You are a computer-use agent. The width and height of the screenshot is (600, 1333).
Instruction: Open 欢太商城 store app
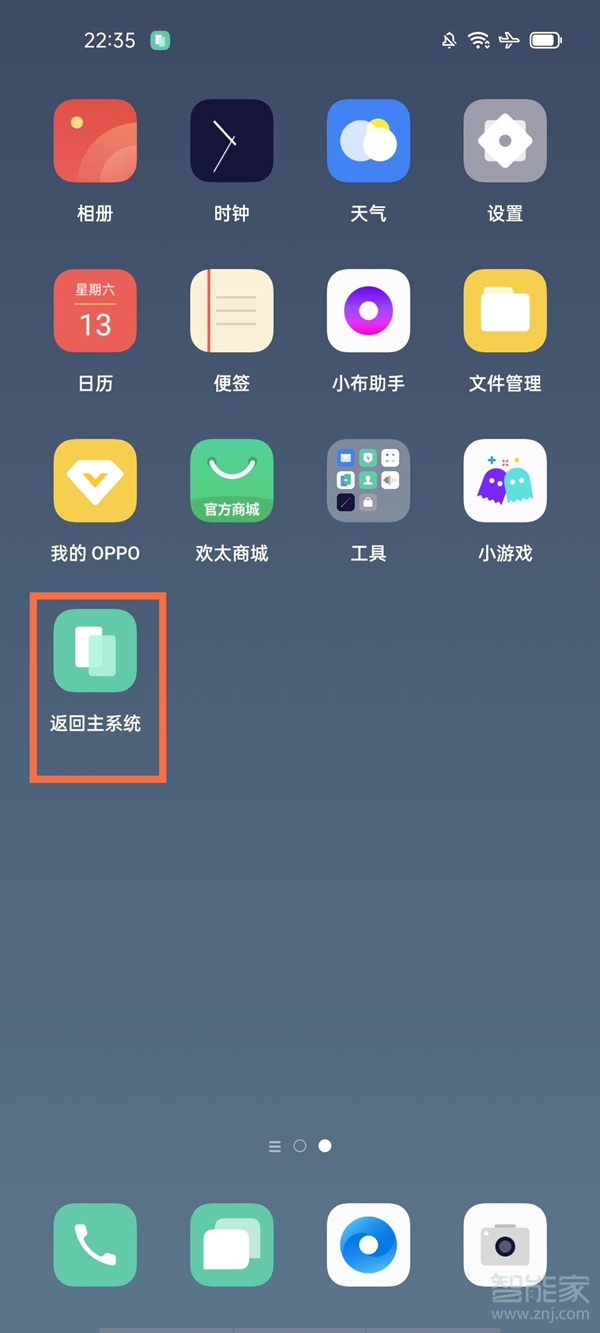click(231, 480)
